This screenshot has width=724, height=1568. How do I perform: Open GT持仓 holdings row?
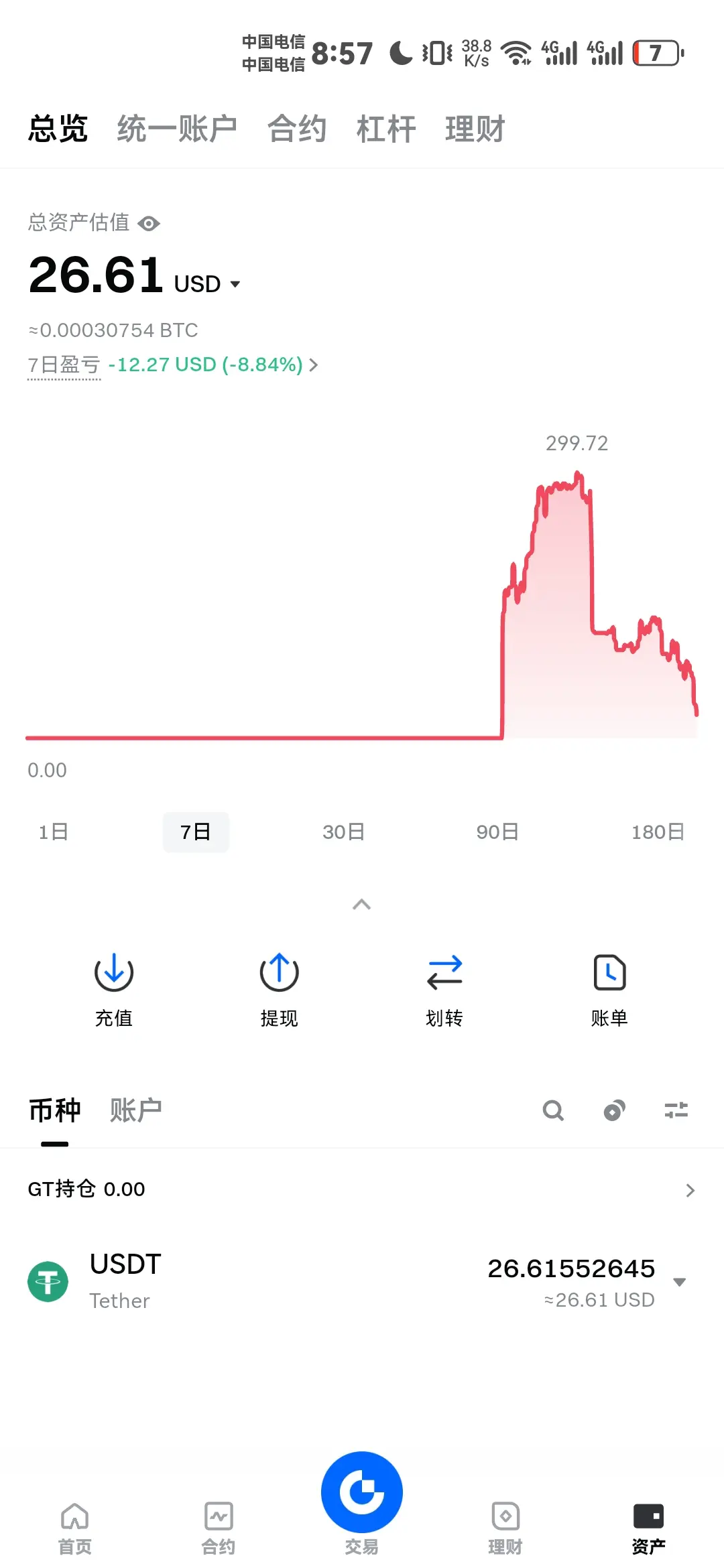(362, 1189)
